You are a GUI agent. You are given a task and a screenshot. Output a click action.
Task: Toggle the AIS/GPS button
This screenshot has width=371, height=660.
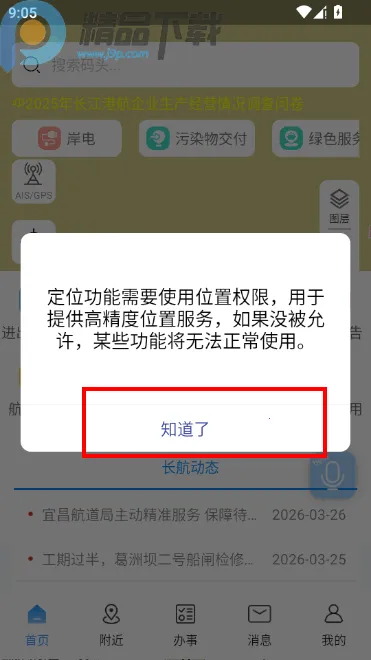(34, 181)
